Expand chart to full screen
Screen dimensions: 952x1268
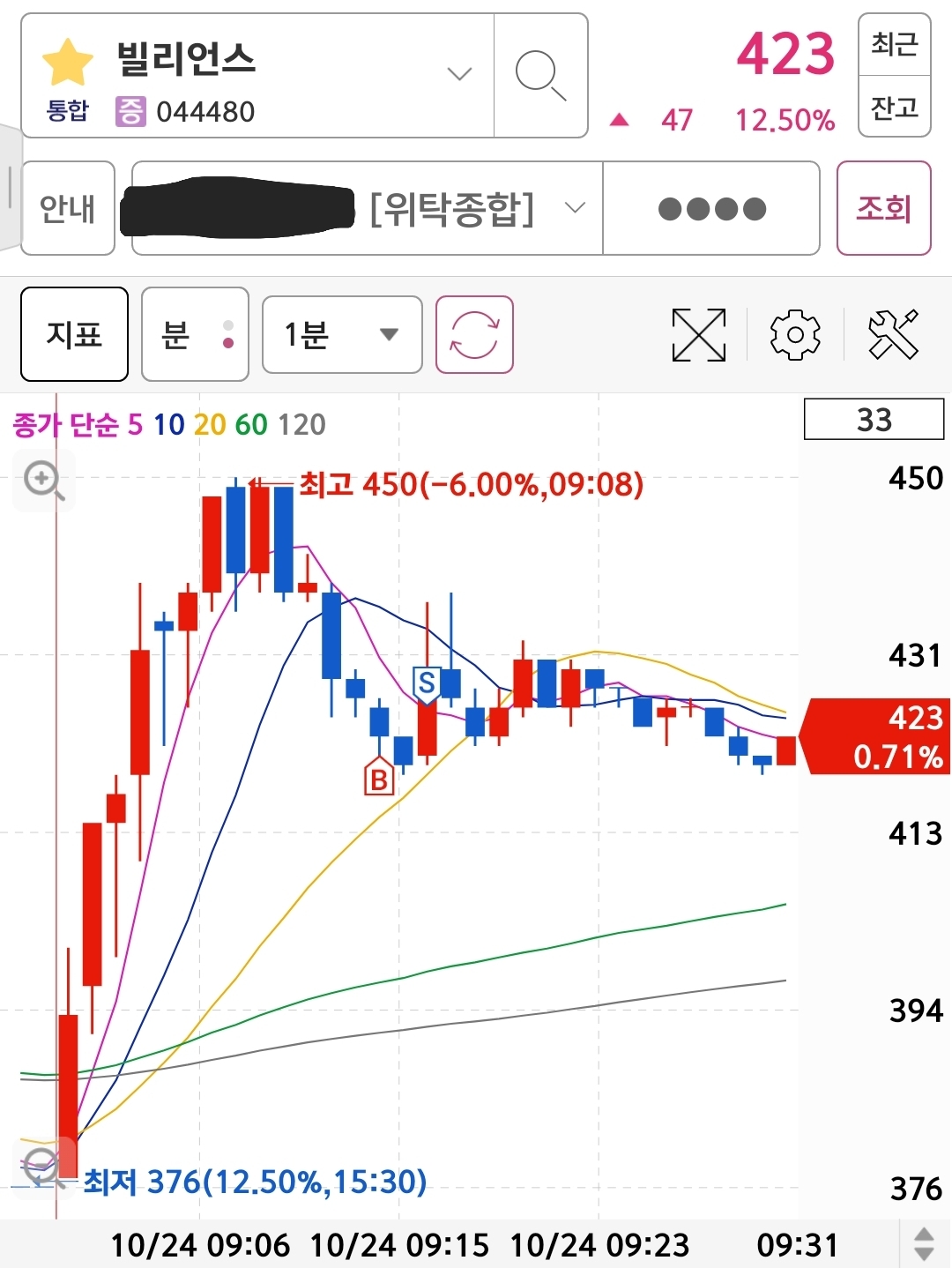(x=698, y=335)
